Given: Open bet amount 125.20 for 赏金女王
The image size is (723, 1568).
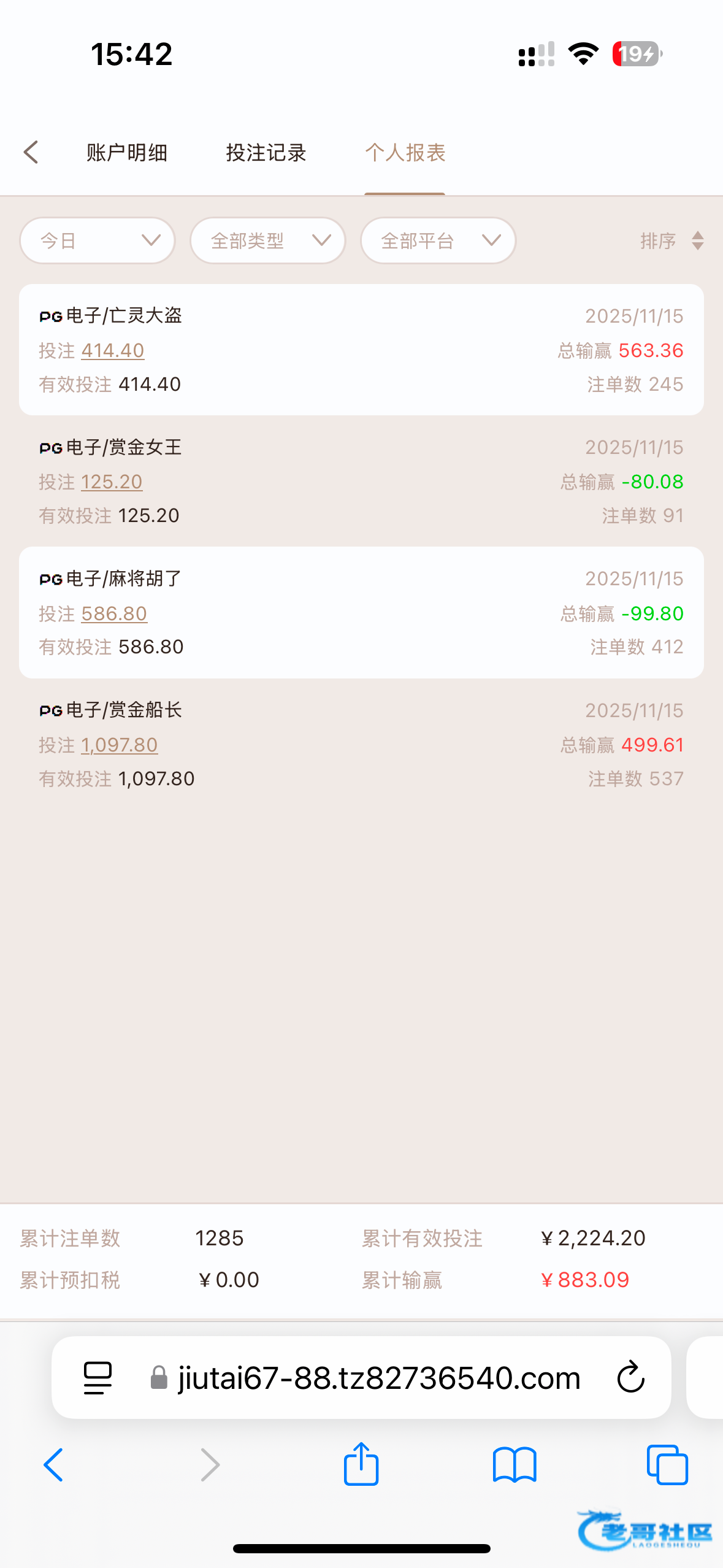Looking at the screenshot, I should pos(112,482).
